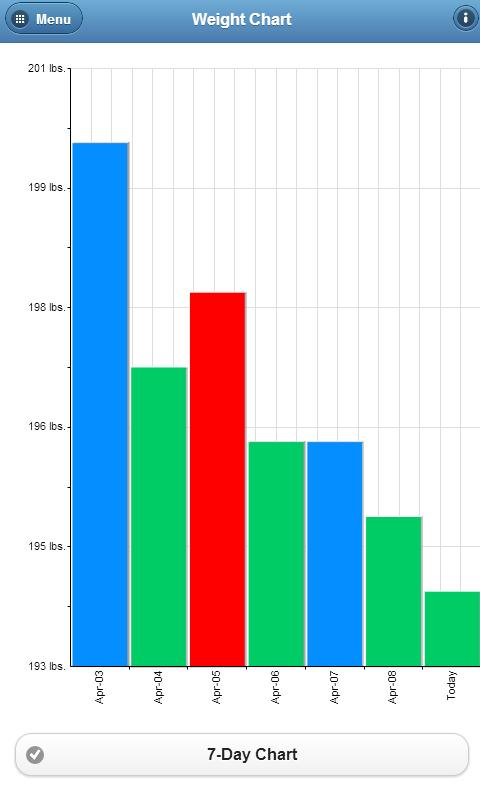Open the Menu button
Screen dimensions: 480x800
tap(43, 19)
